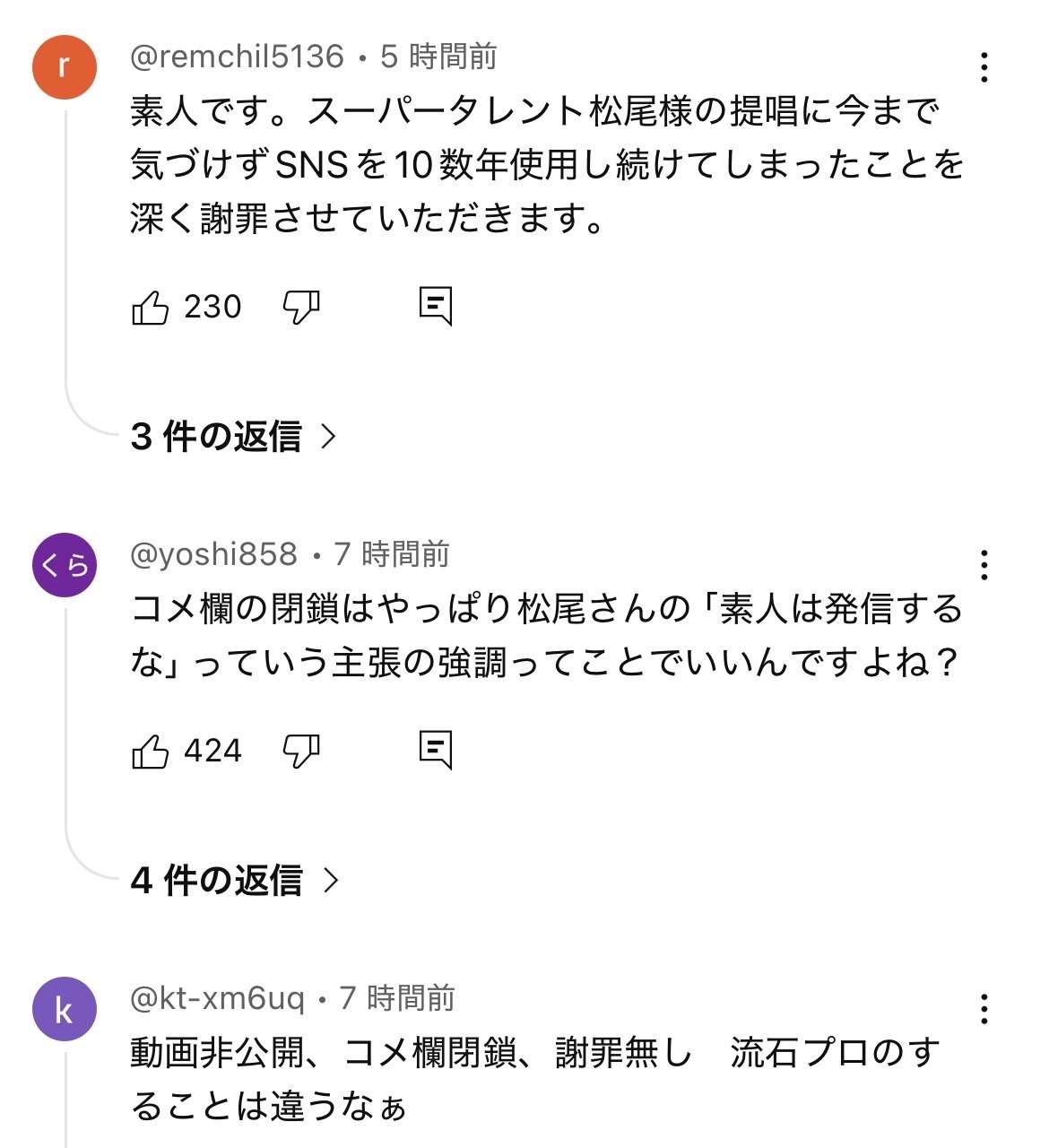
Task: Visit the @yoshi858 channel handle
Action: coord(213,554)
